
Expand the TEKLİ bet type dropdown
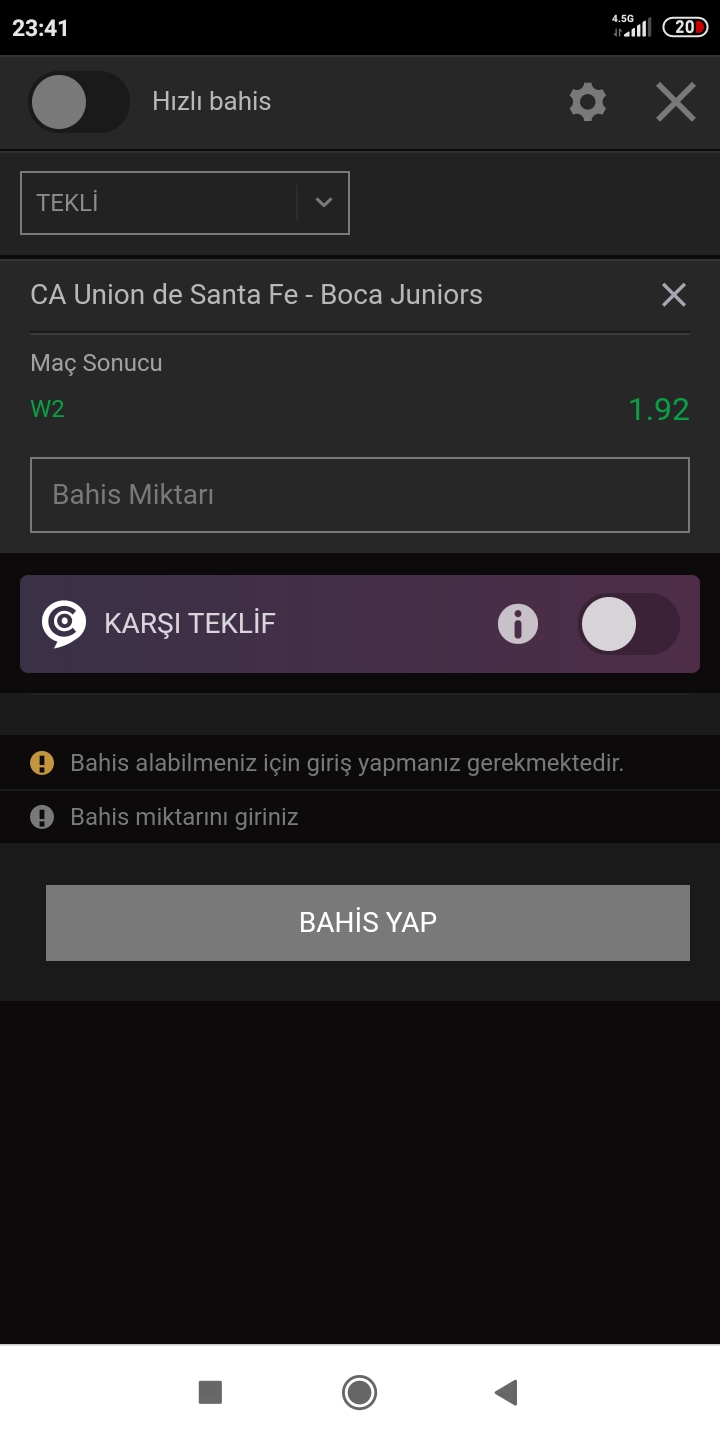[x=185, y=203]
